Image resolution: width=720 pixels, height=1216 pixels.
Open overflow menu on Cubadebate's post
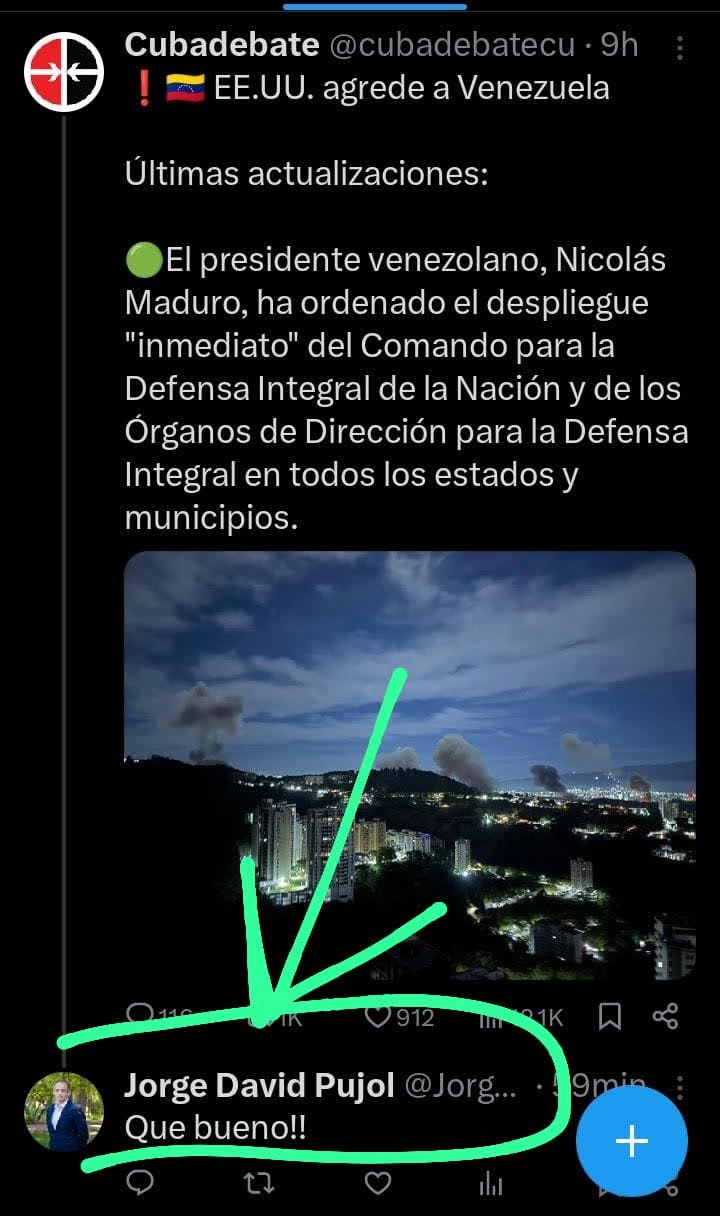680,46
